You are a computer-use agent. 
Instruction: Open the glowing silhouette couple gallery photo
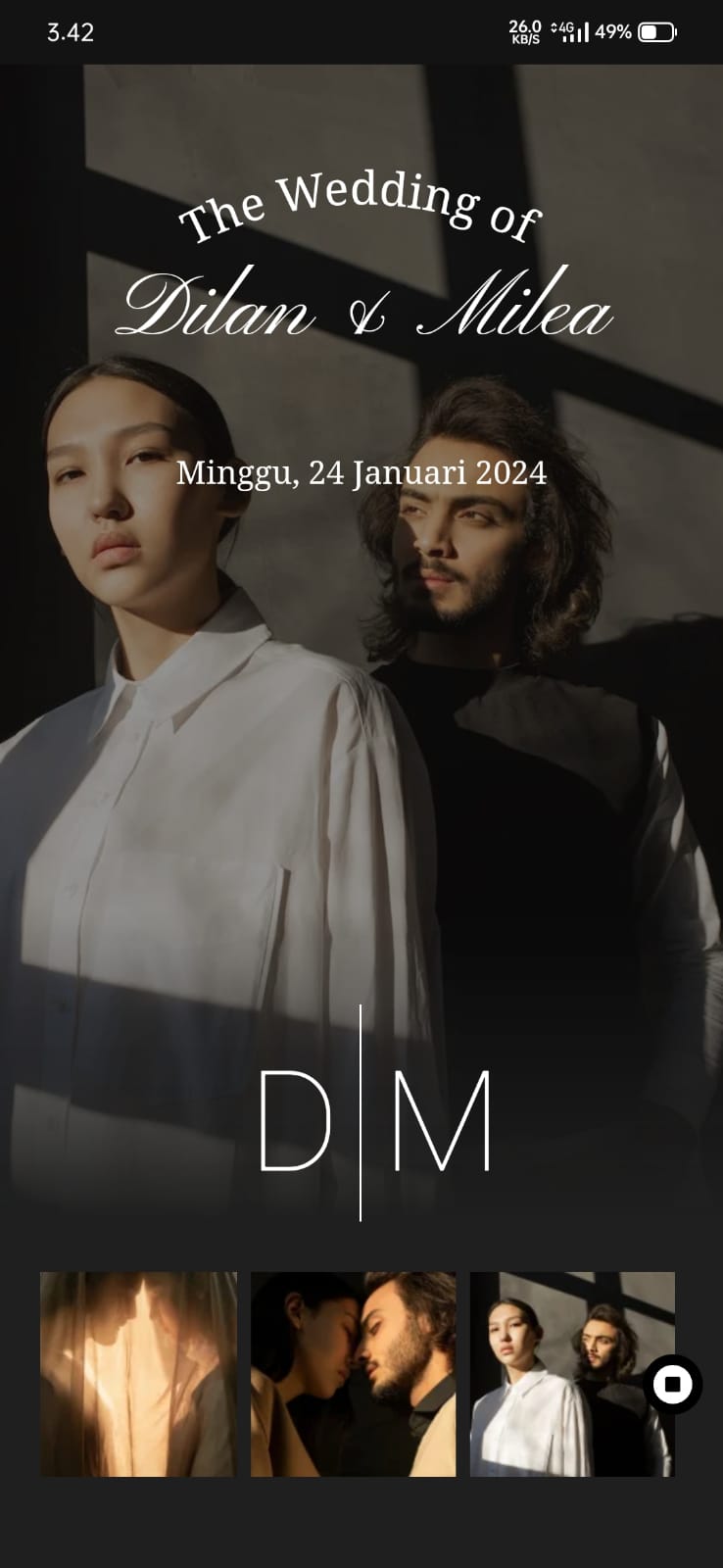click(x=138, y=1374)
